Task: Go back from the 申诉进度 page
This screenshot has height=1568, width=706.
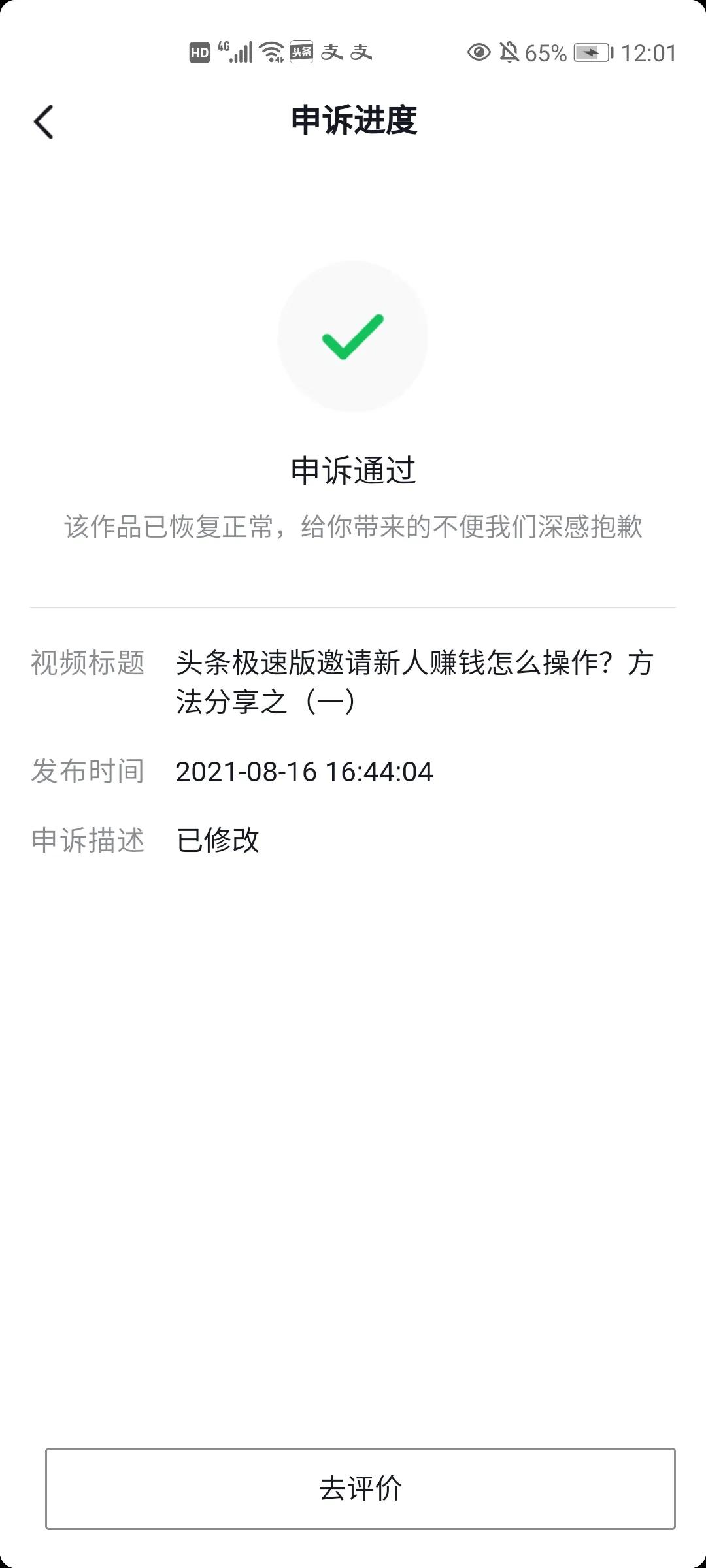Action: point(43,122)
